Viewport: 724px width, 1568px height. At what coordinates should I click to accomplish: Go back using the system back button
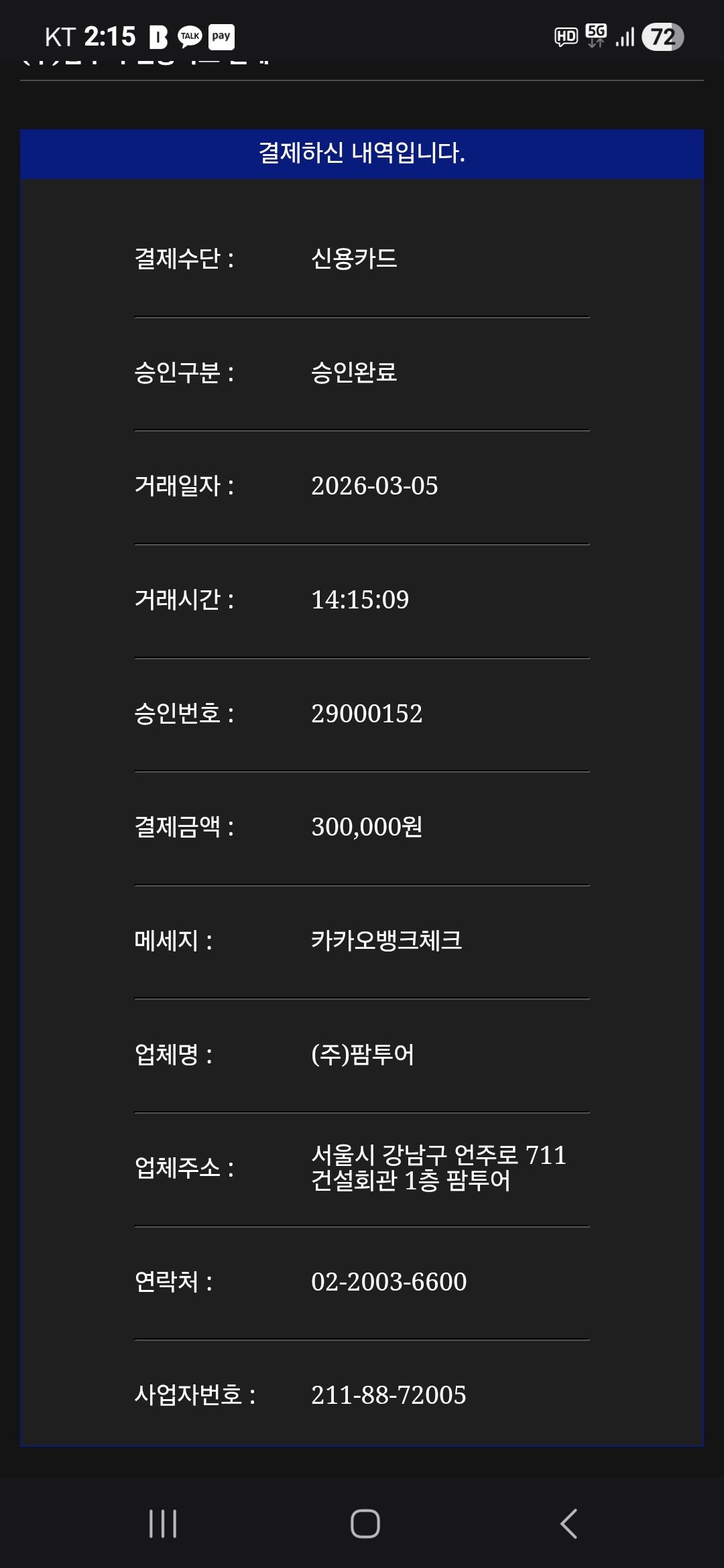[x=568, y=1523]
